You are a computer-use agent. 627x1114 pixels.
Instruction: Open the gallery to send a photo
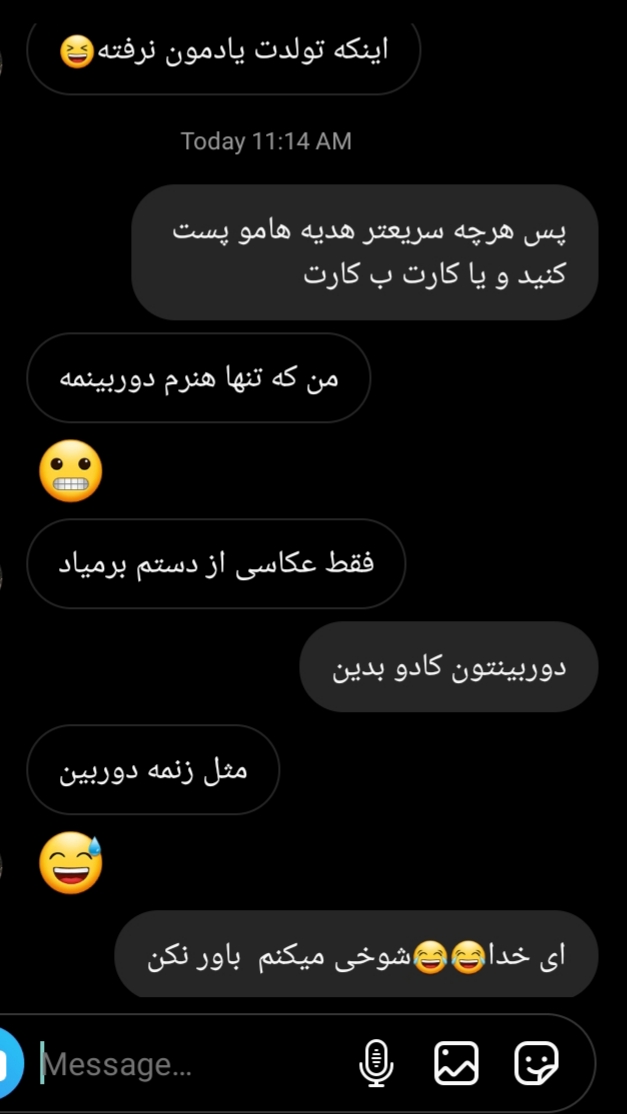pyautogui.click(x=456, y=1063)
